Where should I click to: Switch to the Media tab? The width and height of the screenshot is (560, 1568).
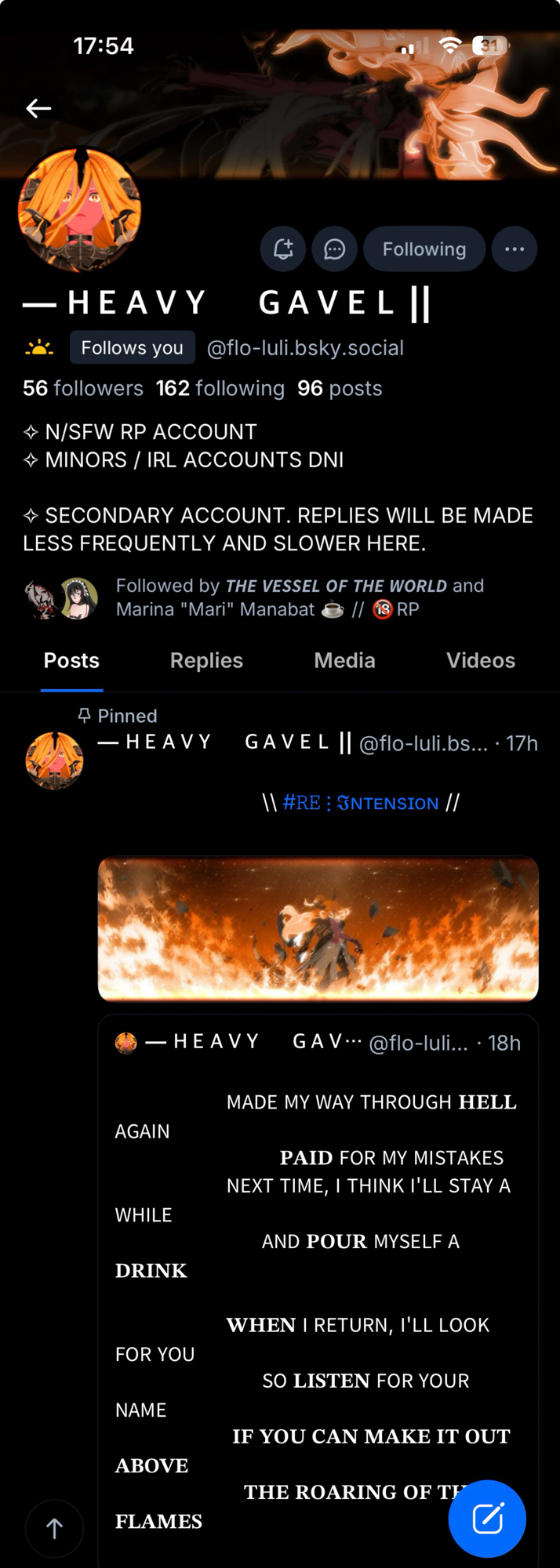[344, 660]
